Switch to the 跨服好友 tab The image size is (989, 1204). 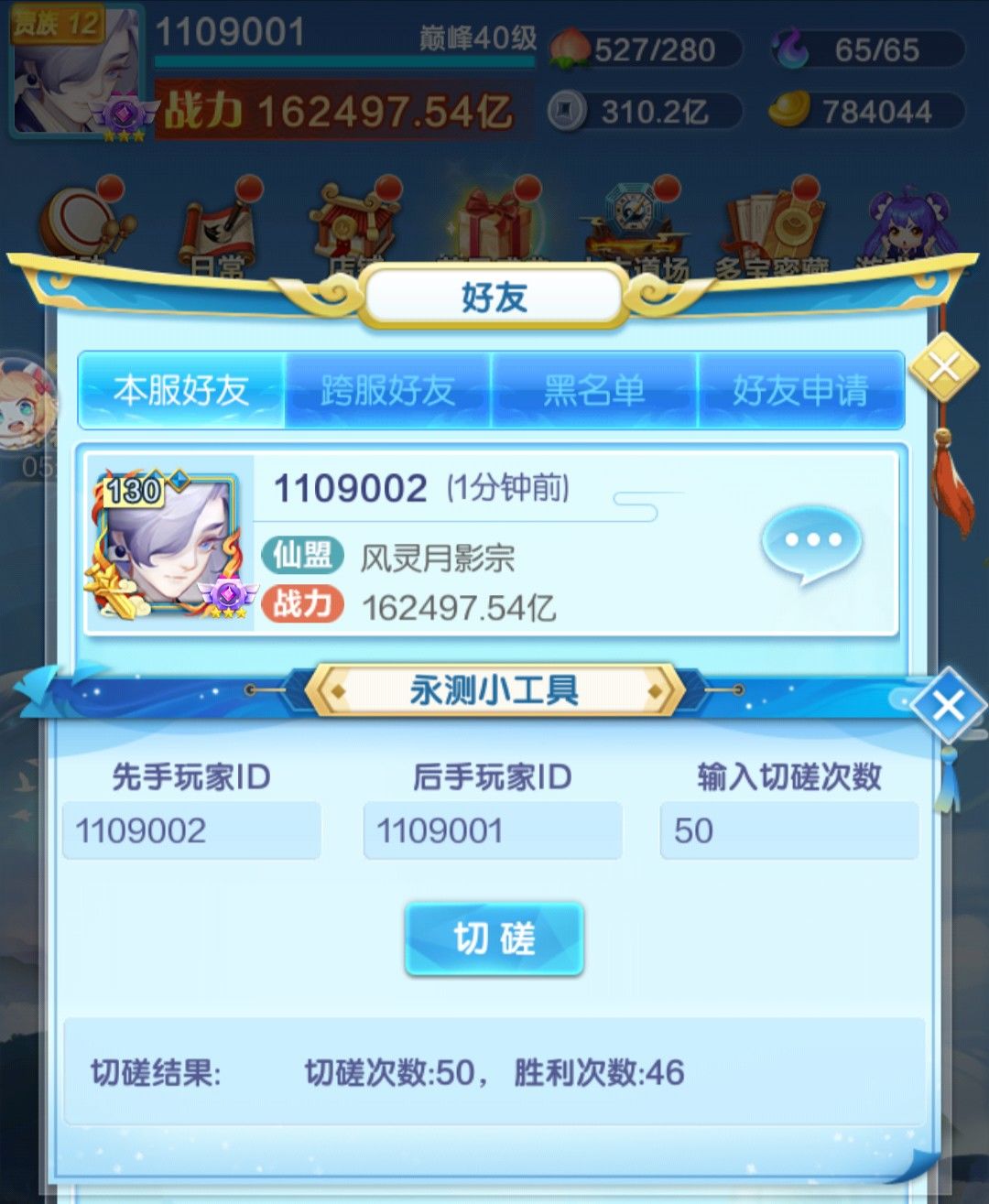[388, 391]
